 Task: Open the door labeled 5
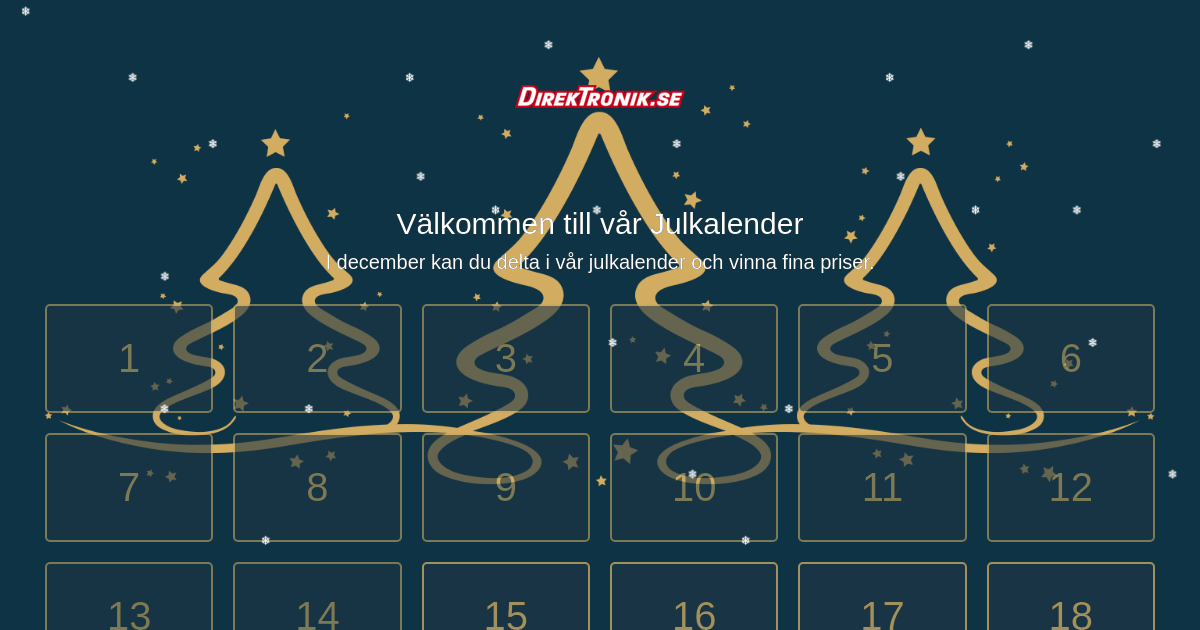click(882, 358)
